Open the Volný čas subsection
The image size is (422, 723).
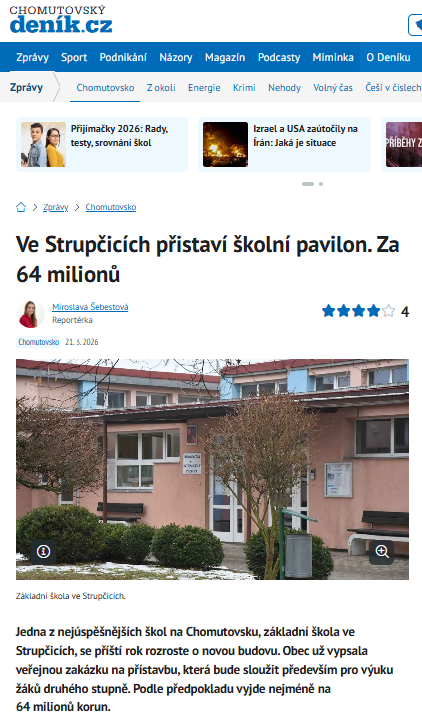coord(333,88)
